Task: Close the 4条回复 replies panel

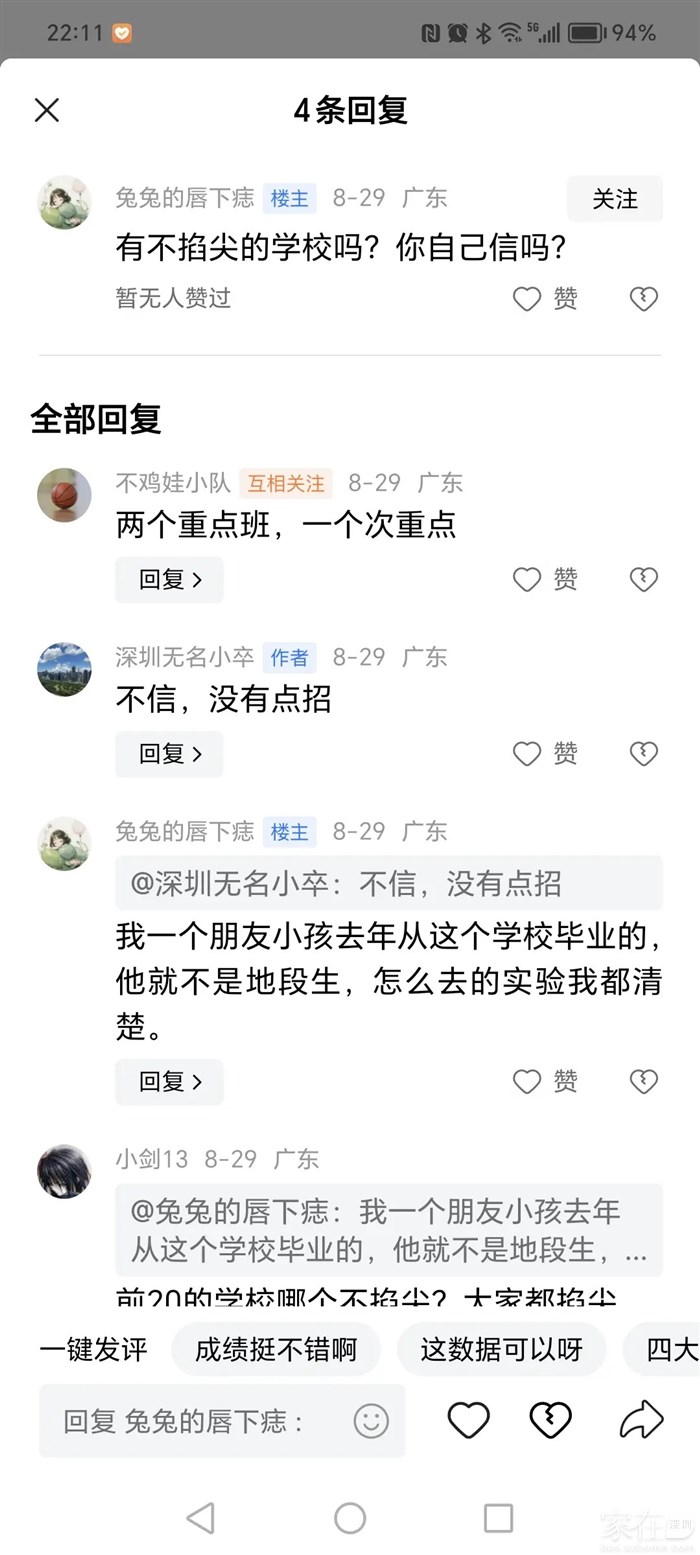Action: coord(47,110)
